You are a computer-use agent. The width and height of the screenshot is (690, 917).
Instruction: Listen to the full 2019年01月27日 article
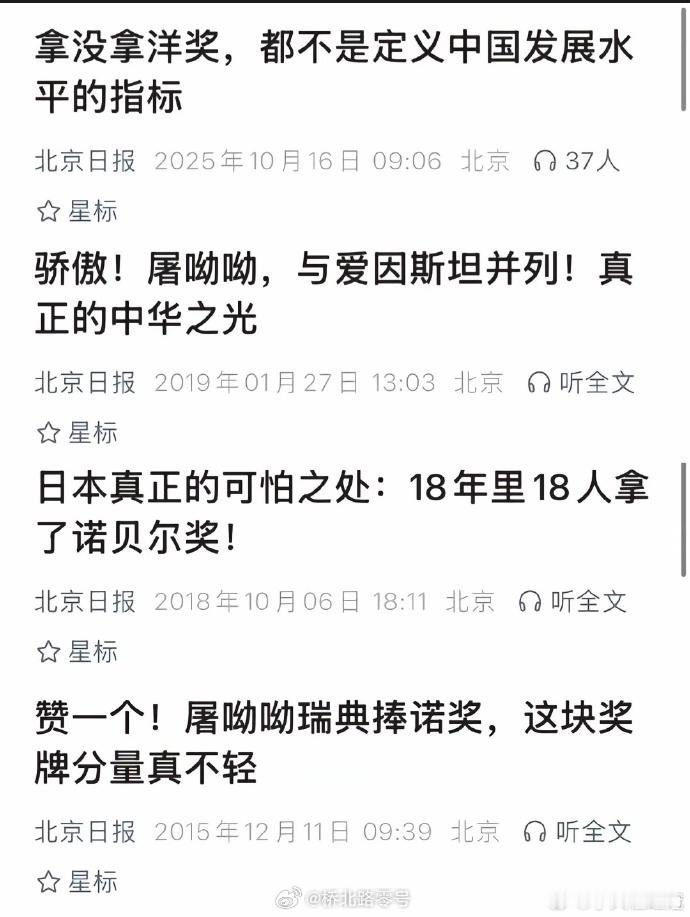click(581, 382)
